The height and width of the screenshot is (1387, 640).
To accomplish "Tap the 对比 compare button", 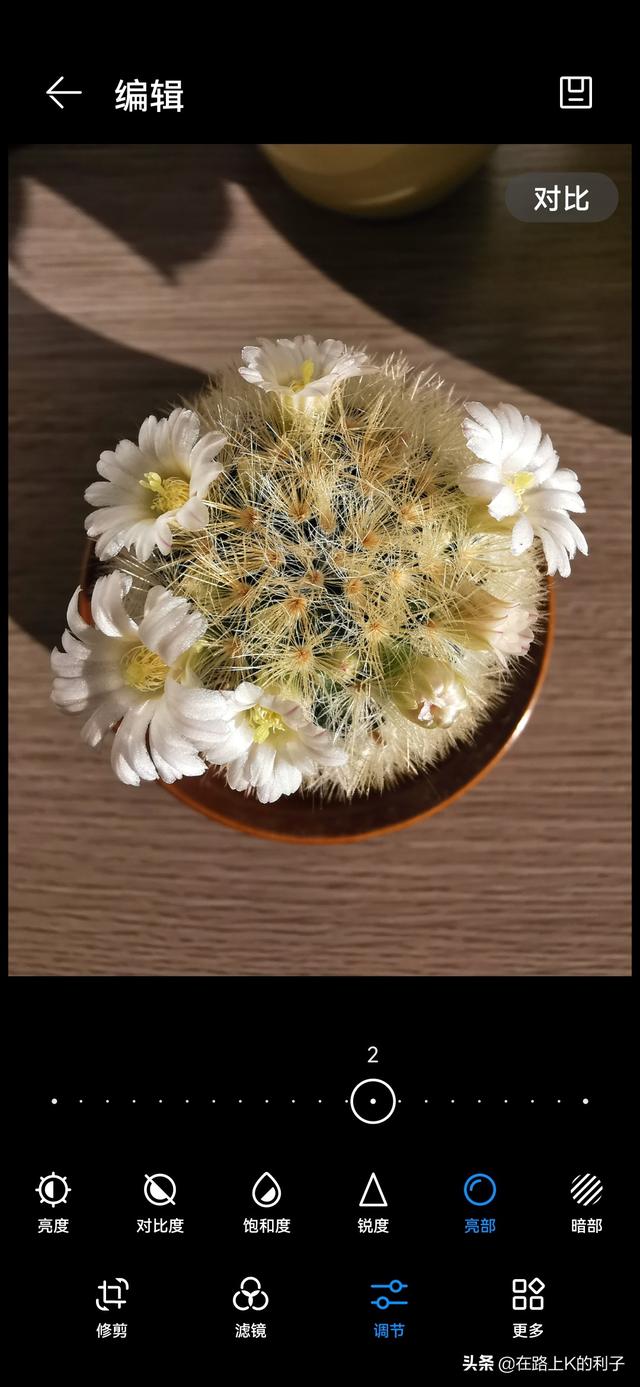I will pyautogui.click(x=561, y=198).
